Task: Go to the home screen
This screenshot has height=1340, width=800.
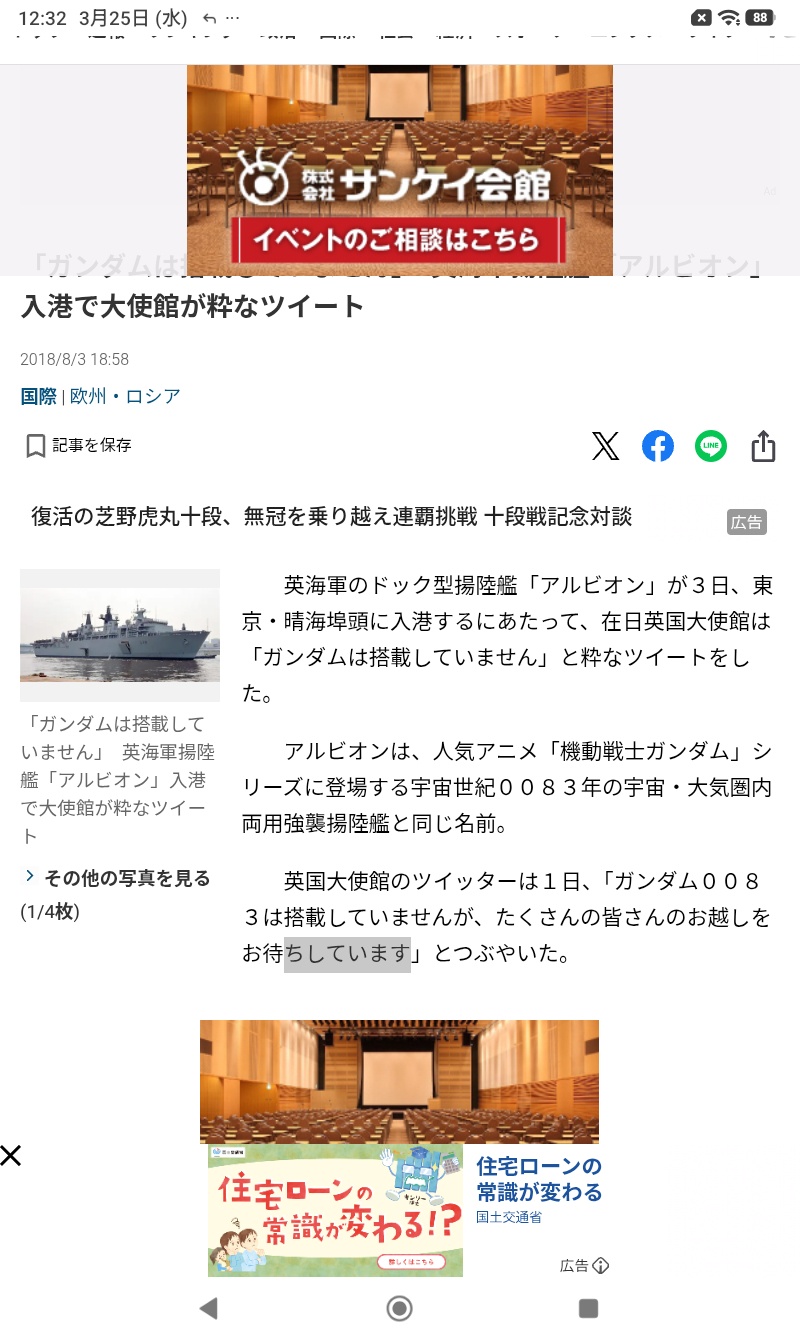Action: pyautogui.click(x=399, y=1308)
